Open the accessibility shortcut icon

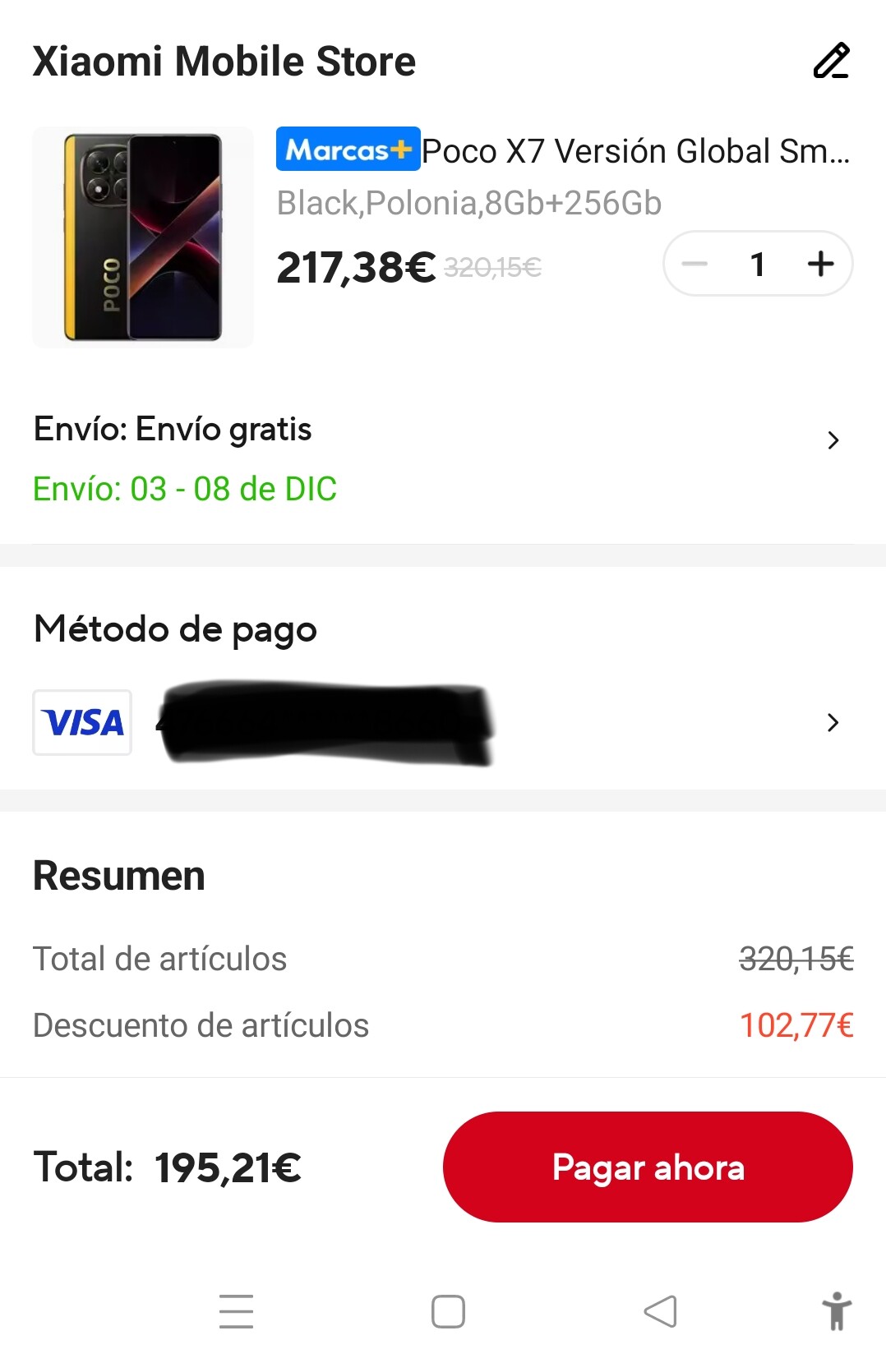pyautogui.click(x=837, y=1311)
